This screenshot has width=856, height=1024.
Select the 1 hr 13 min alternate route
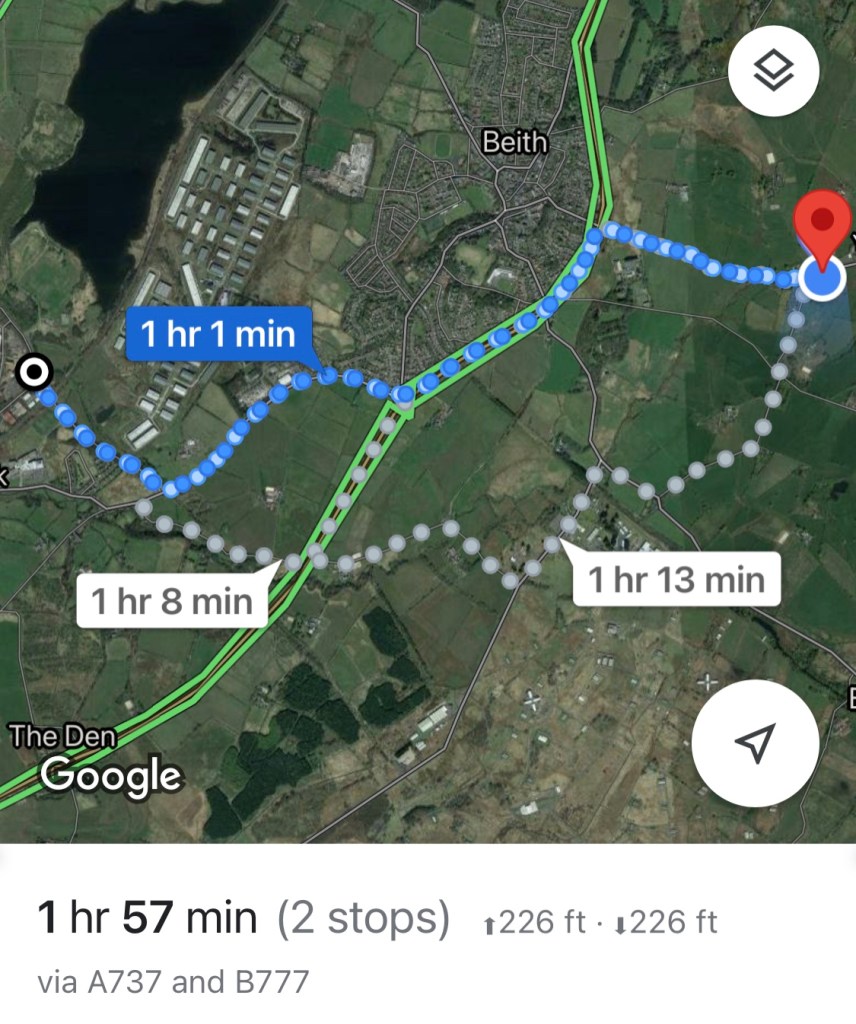click(x=676, y=579)
